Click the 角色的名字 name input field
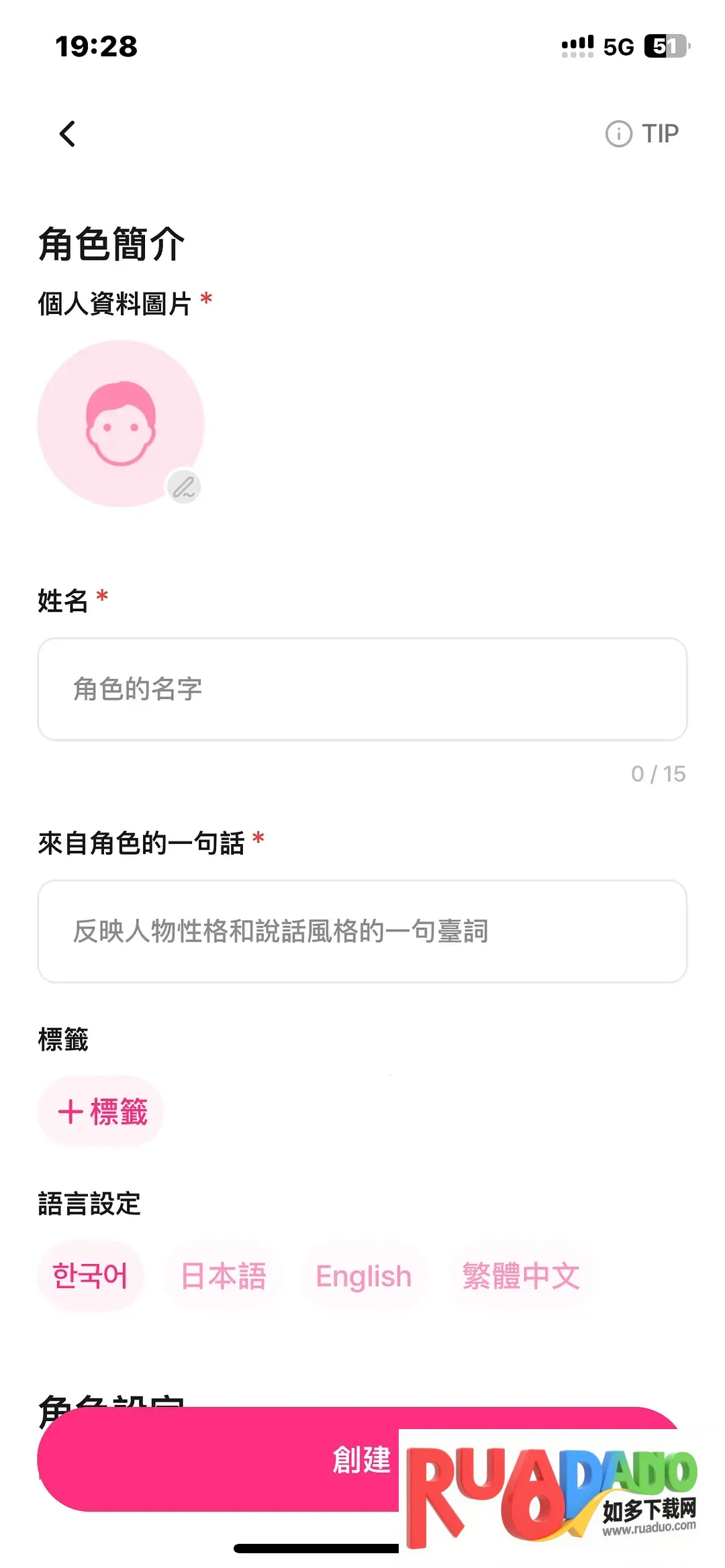This screenshot has width=725, height=1568. [362, 689]
